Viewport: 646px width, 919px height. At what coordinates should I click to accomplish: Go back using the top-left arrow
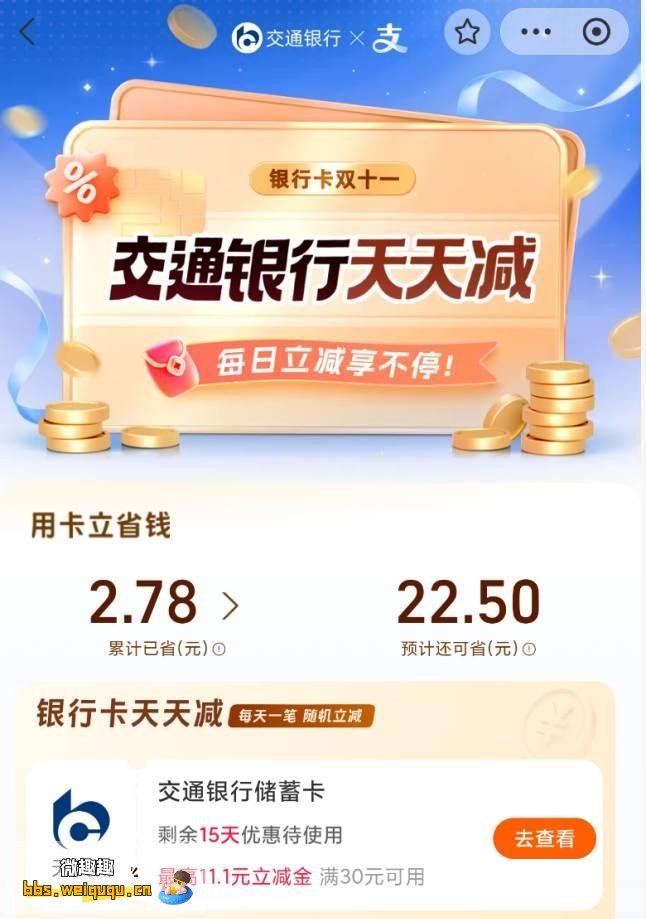click(27, 32)
